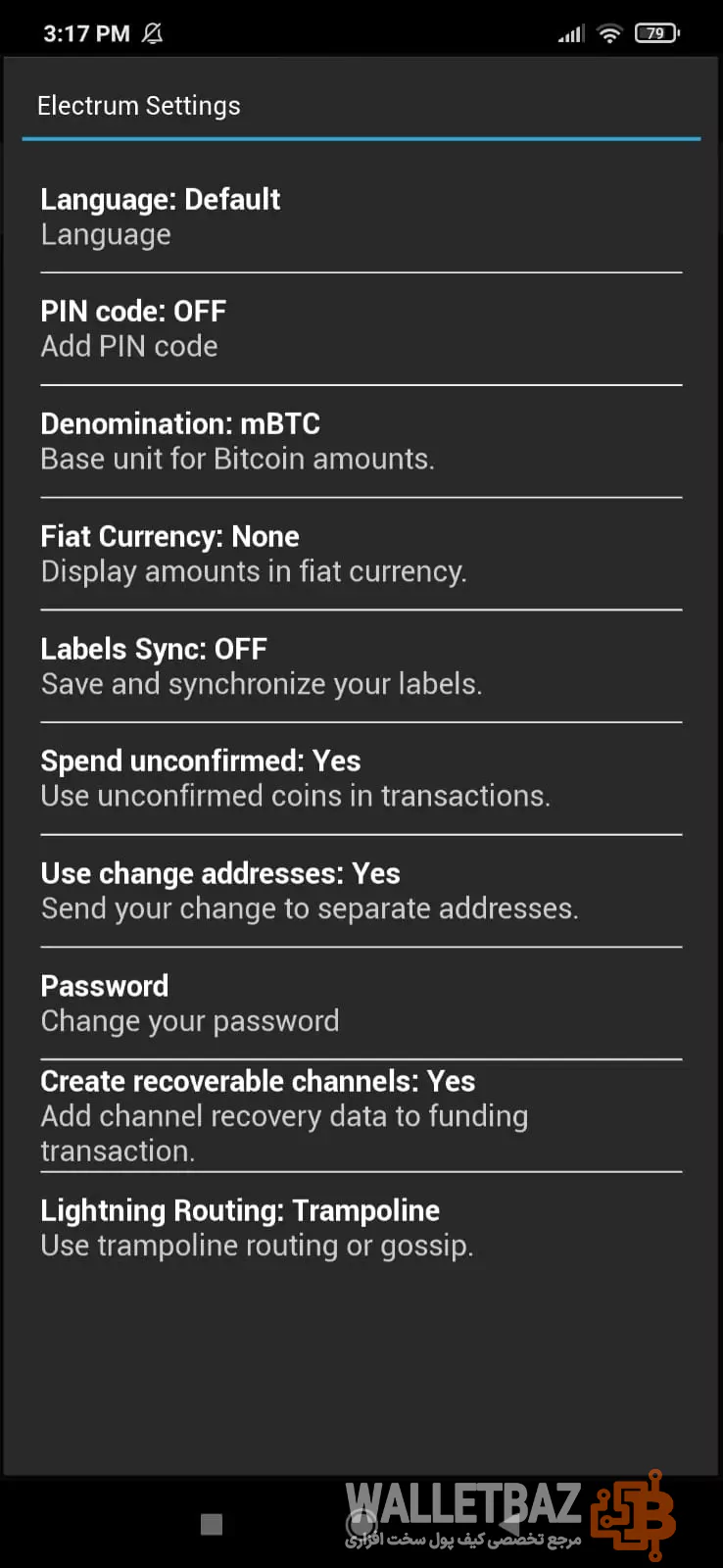This screenshot has width=723, height=1568.
Task: Toggle Create recoverable channels
Action: point(361,1115)
